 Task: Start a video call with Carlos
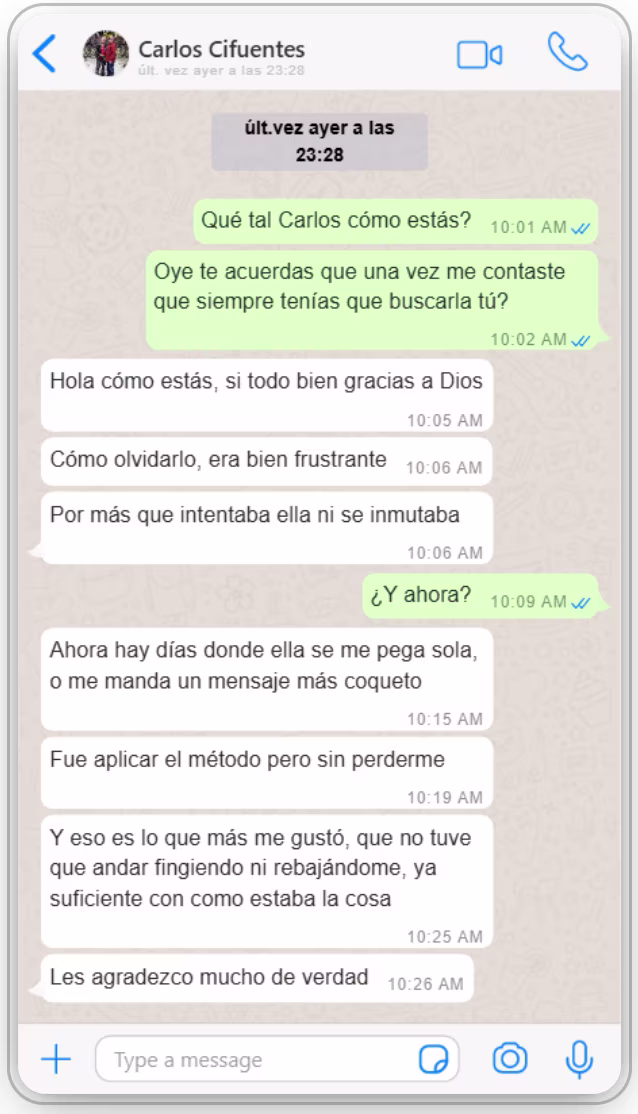pyautogui.click(x=479, y=55)
